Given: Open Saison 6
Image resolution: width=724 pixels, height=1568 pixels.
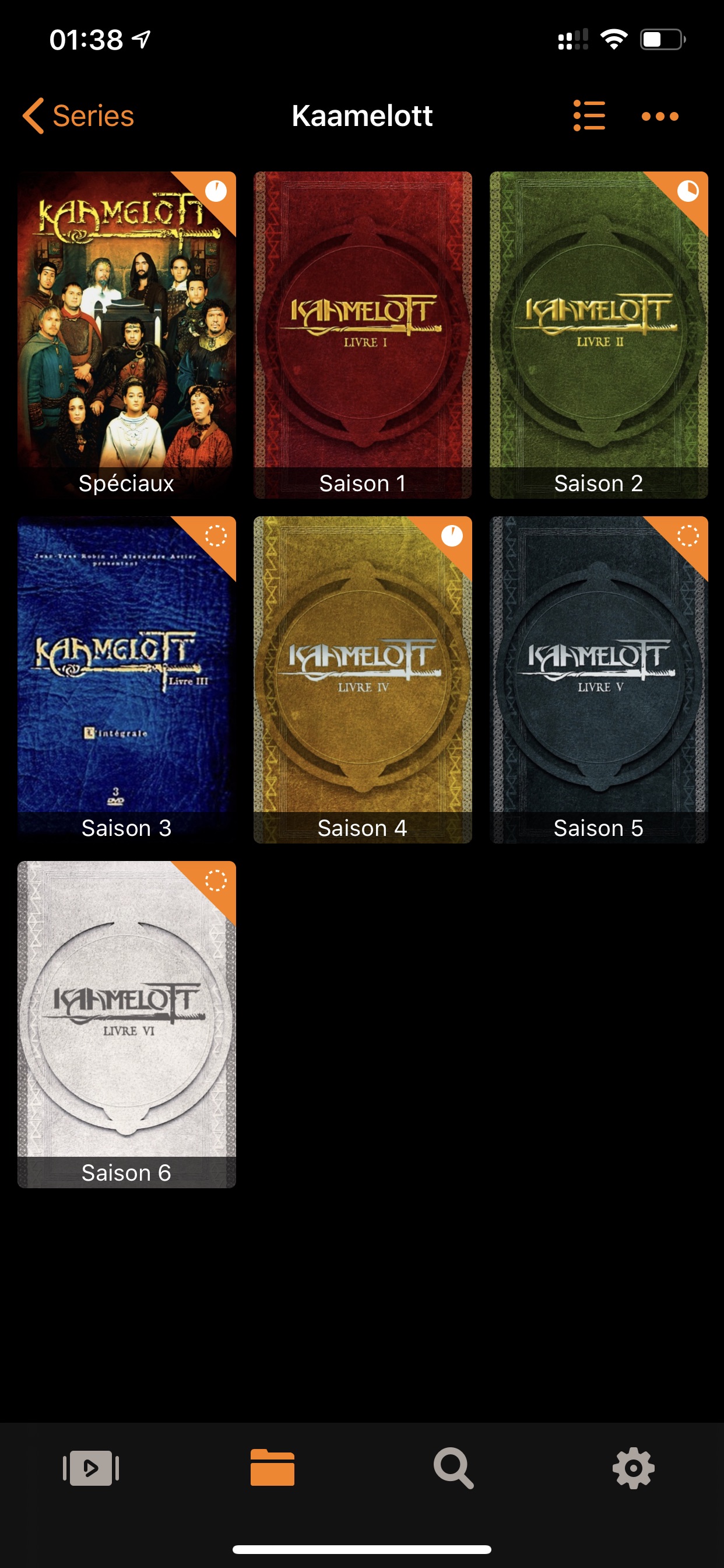Looking at the screenshot, I should tap(126, 1024).
